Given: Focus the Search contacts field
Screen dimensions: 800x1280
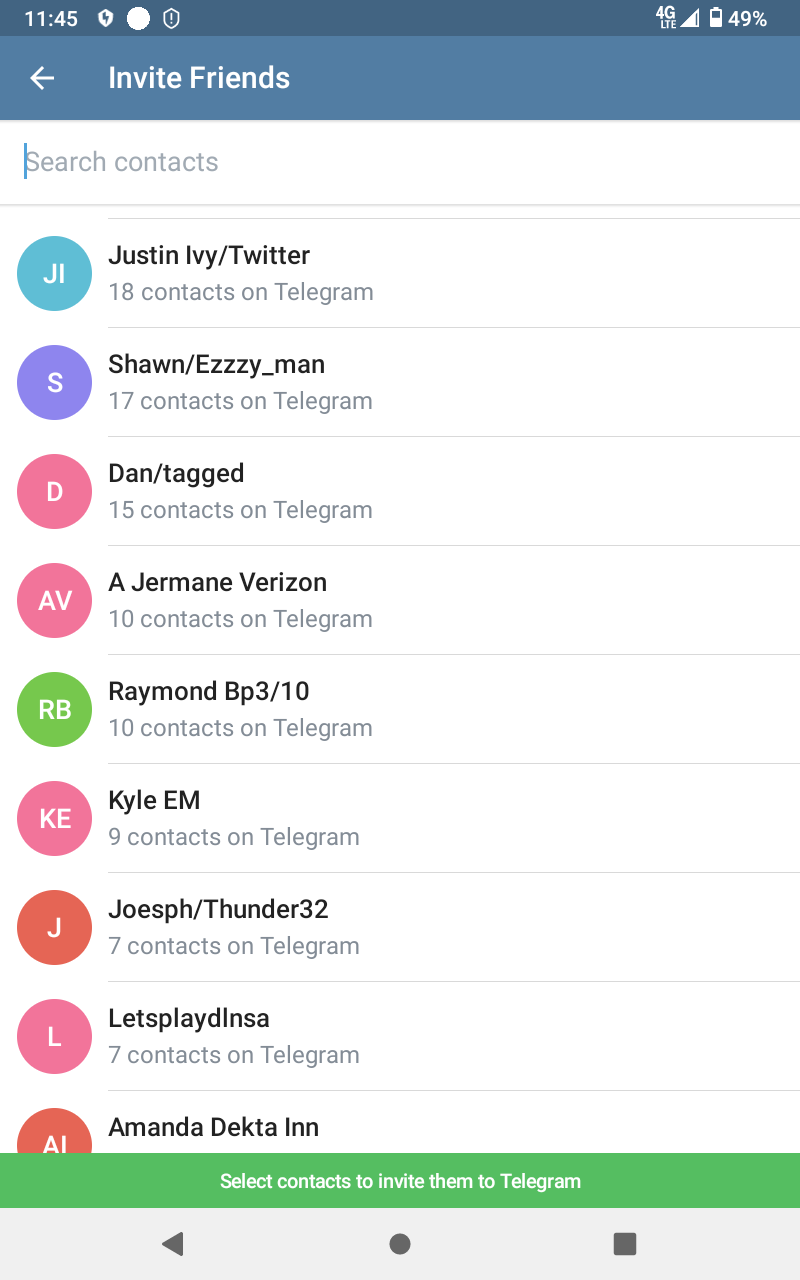Looking at the screenshot, I should pyautogui.click(x=400, y=162).
